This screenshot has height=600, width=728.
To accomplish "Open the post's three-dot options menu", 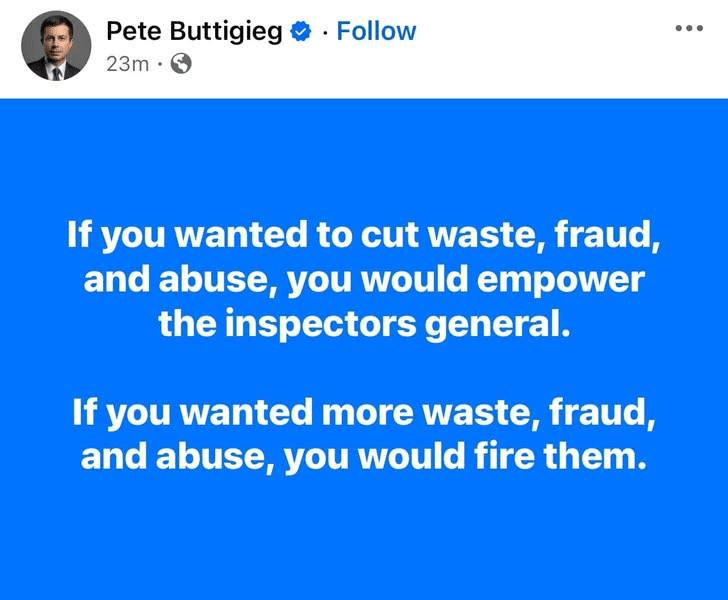I will (689, 28).
